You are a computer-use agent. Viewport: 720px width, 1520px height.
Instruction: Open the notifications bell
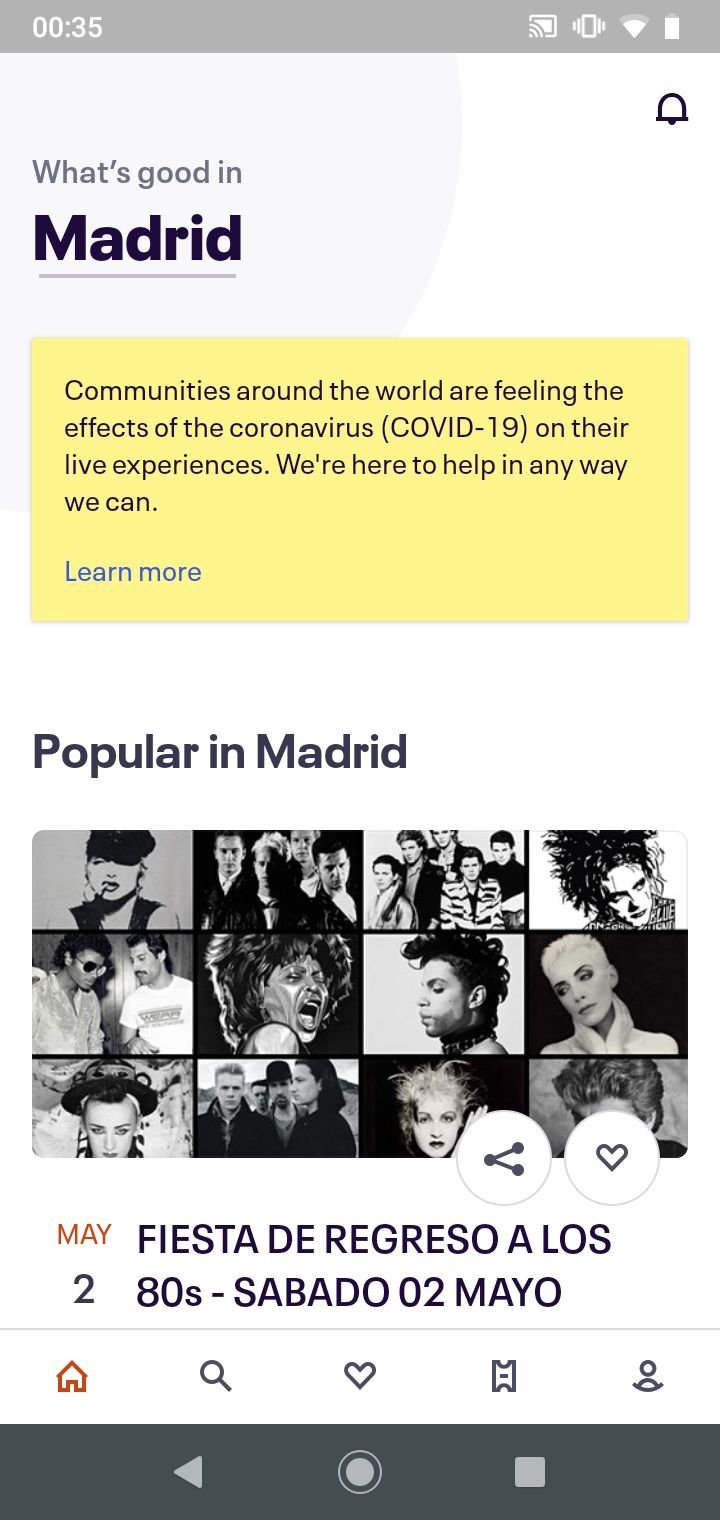[672, 108]
